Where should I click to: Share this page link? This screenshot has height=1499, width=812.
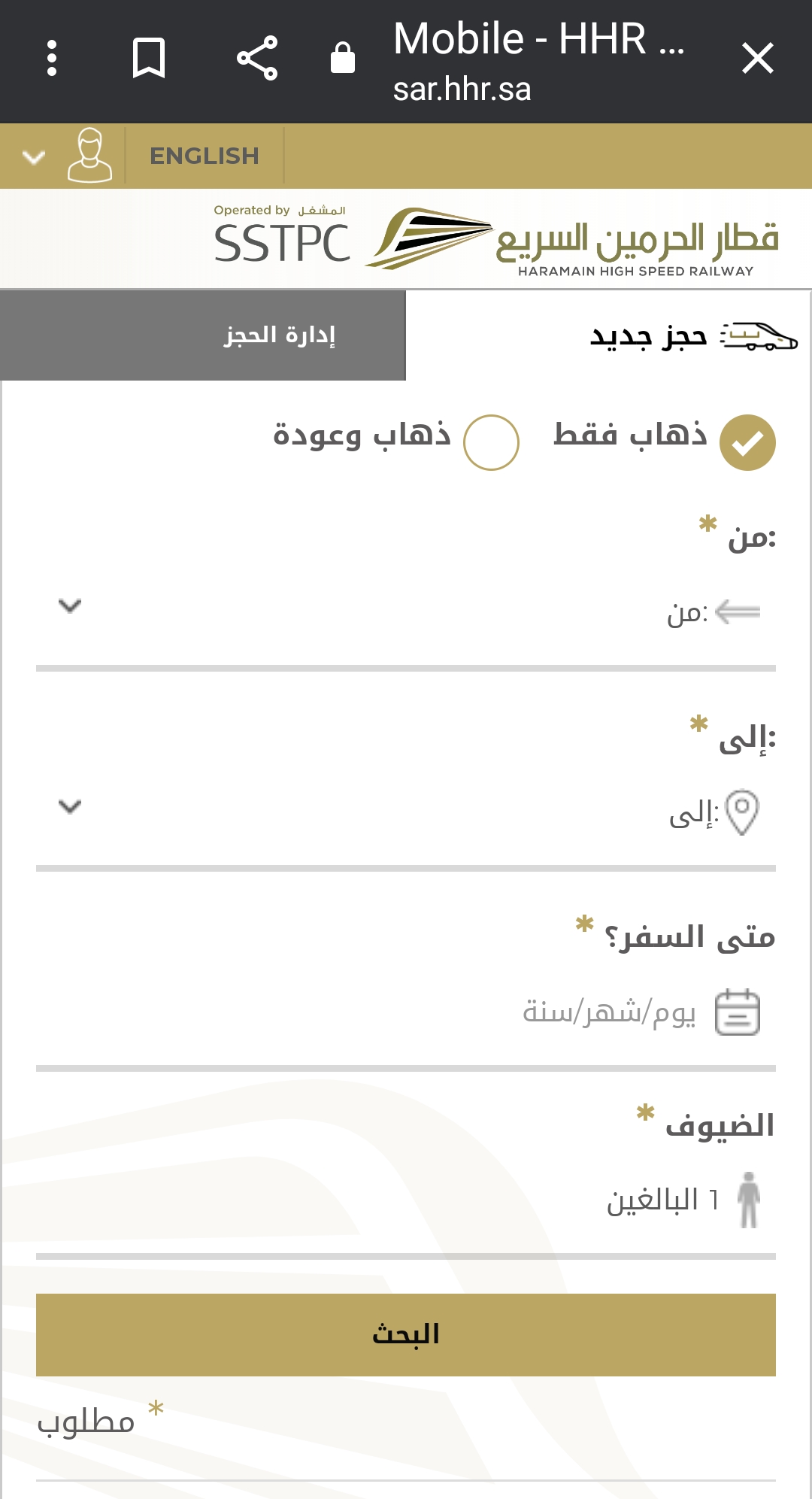257,59
